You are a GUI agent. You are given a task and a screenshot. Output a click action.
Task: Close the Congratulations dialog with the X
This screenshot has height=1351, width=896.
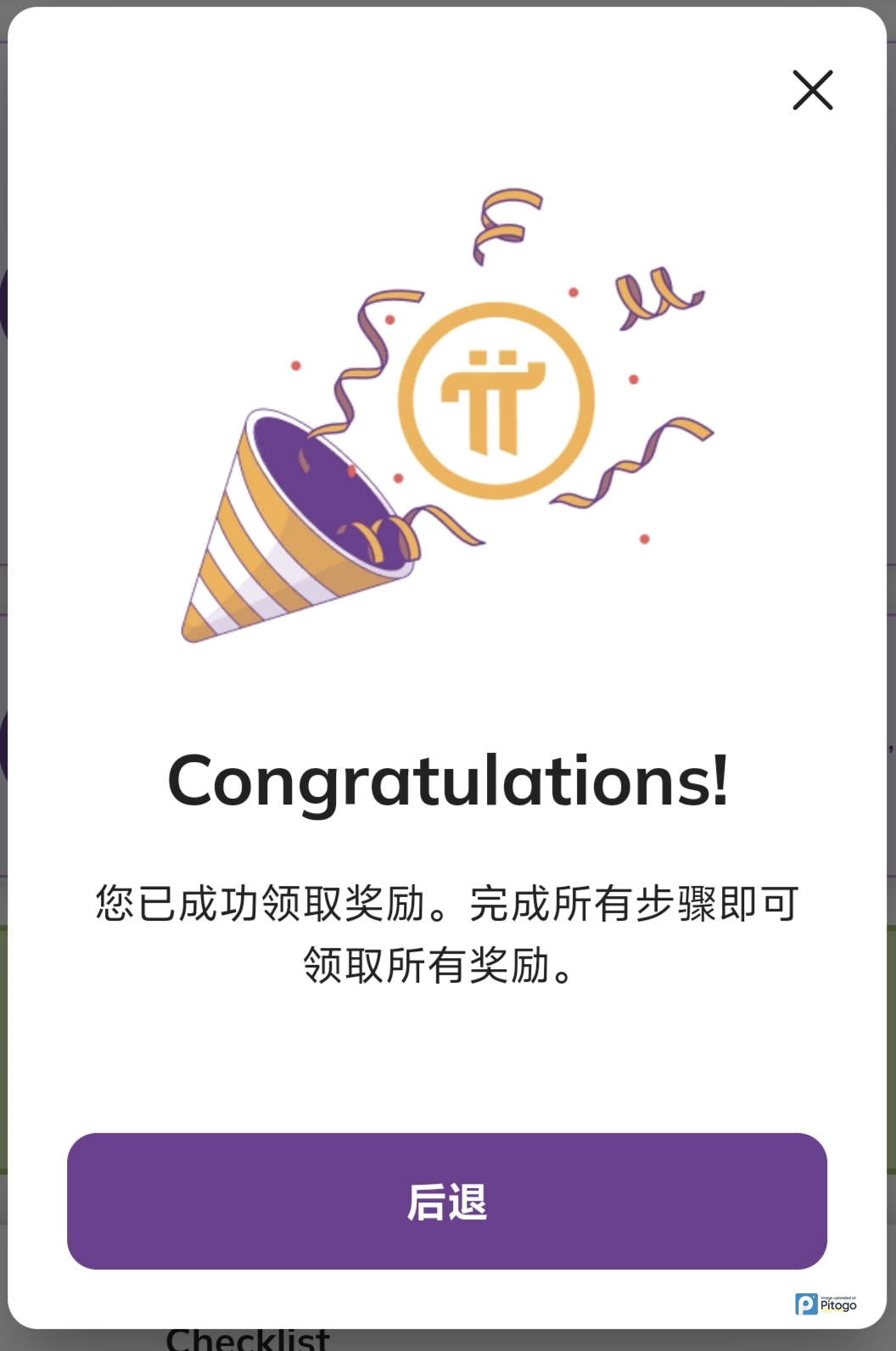click(812, 90)
